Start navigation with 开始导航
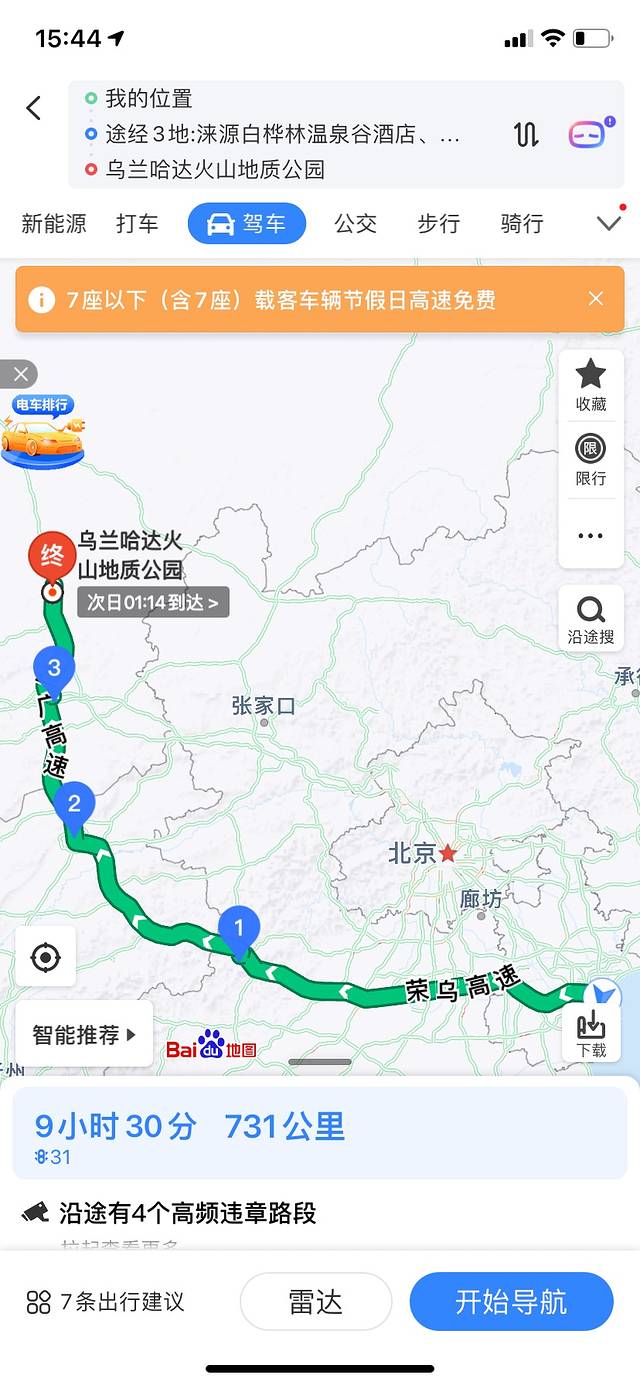This screenshot has width=640, height=1385. tap(511, 1301)
